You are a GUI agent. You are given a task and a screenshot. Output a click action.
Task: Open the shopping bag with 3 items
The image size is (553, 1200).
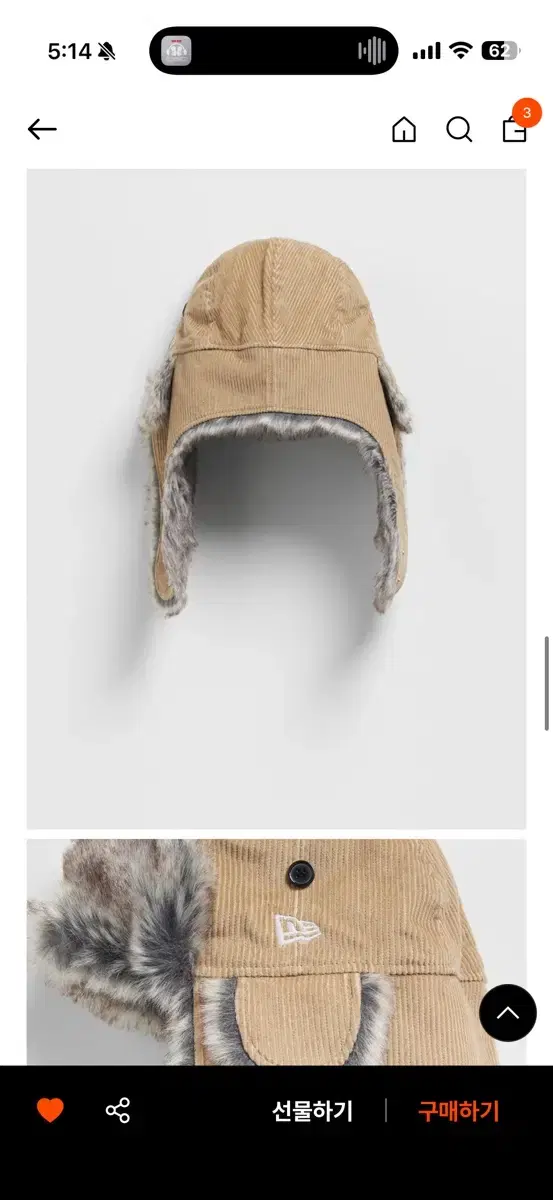pos(516,125)
